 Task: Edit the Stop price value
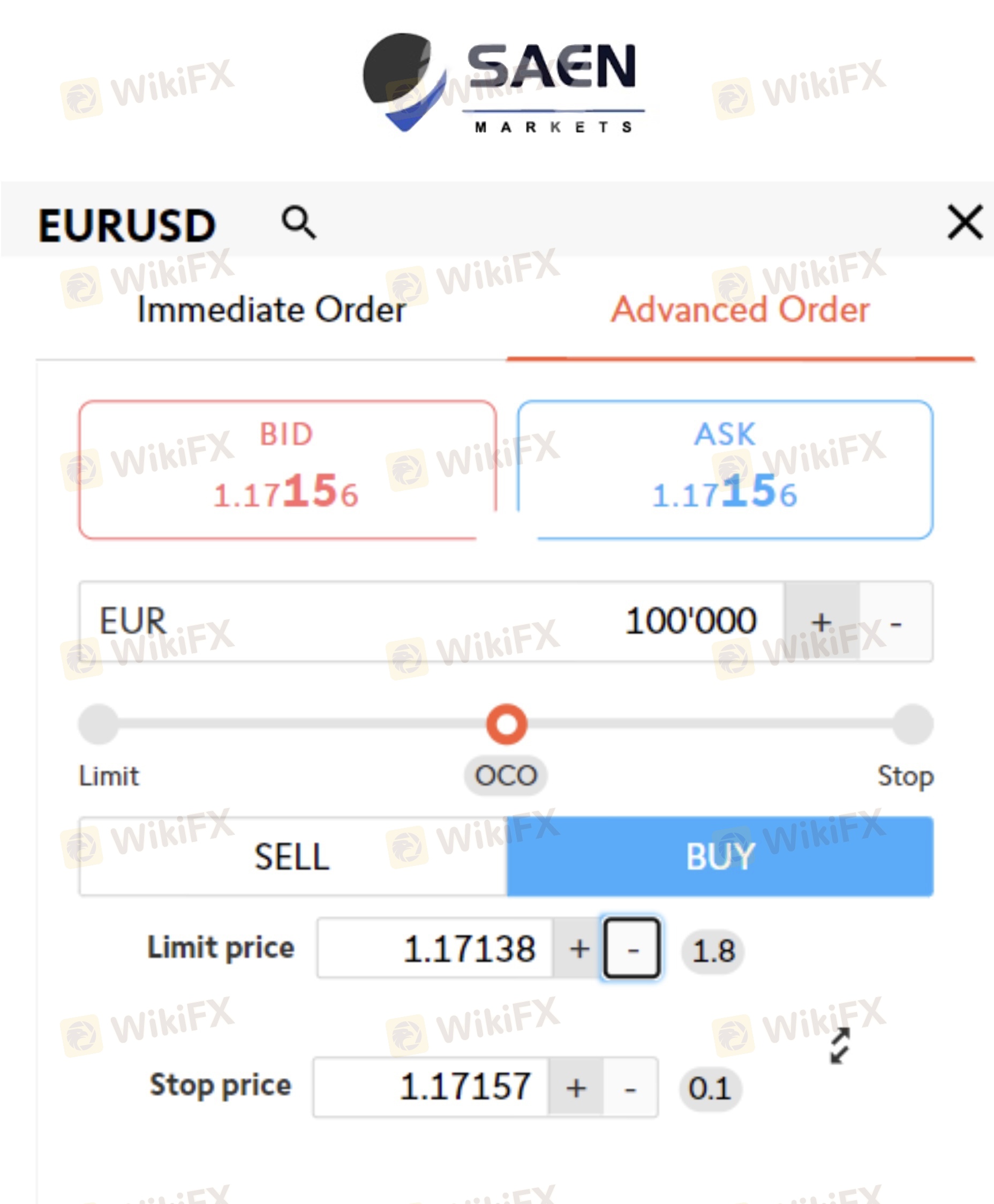431,1087
